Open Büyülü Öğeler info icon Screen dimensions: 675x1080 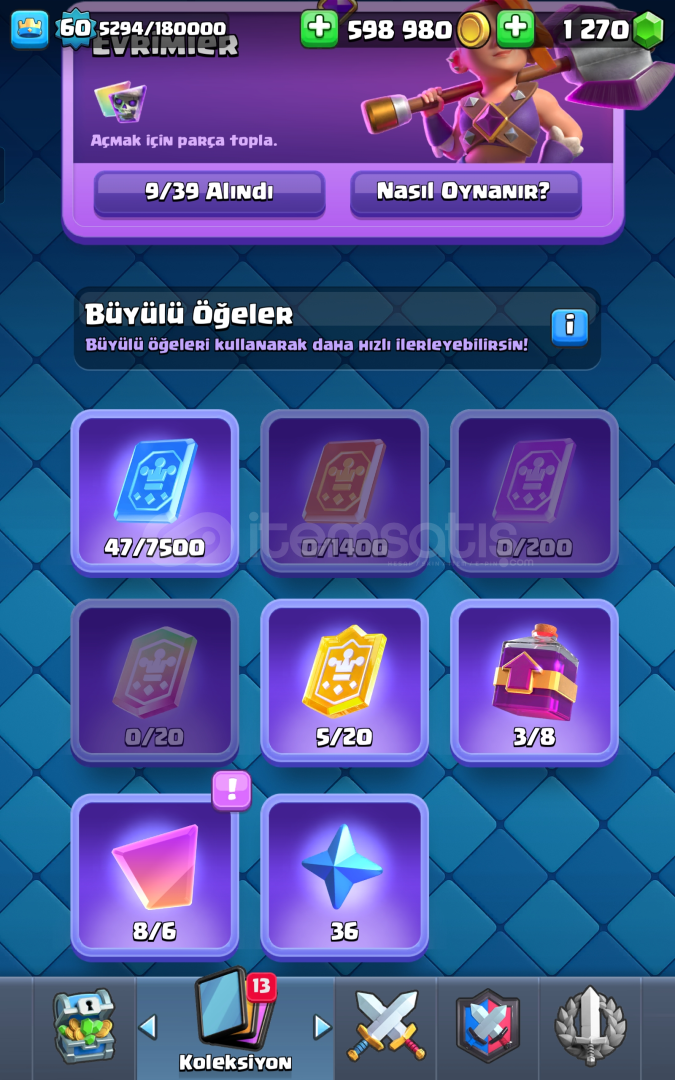[x=569, y=325]
